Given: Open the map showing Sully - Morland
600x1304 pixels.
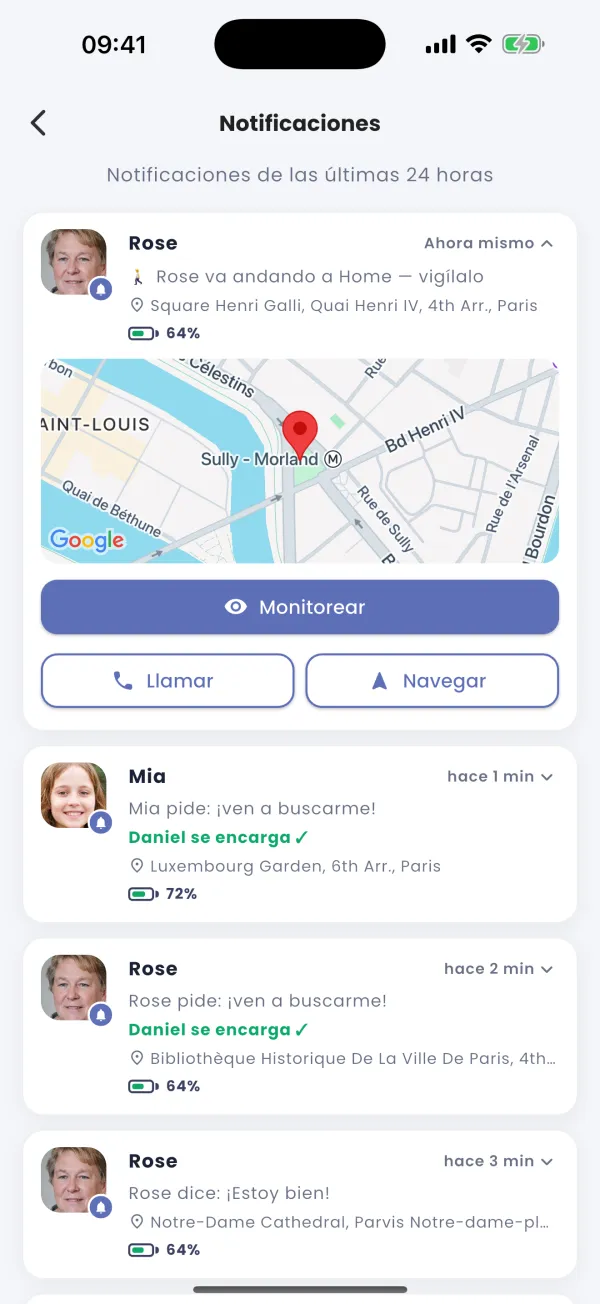Looking at the screenshot, I should 300,461.
